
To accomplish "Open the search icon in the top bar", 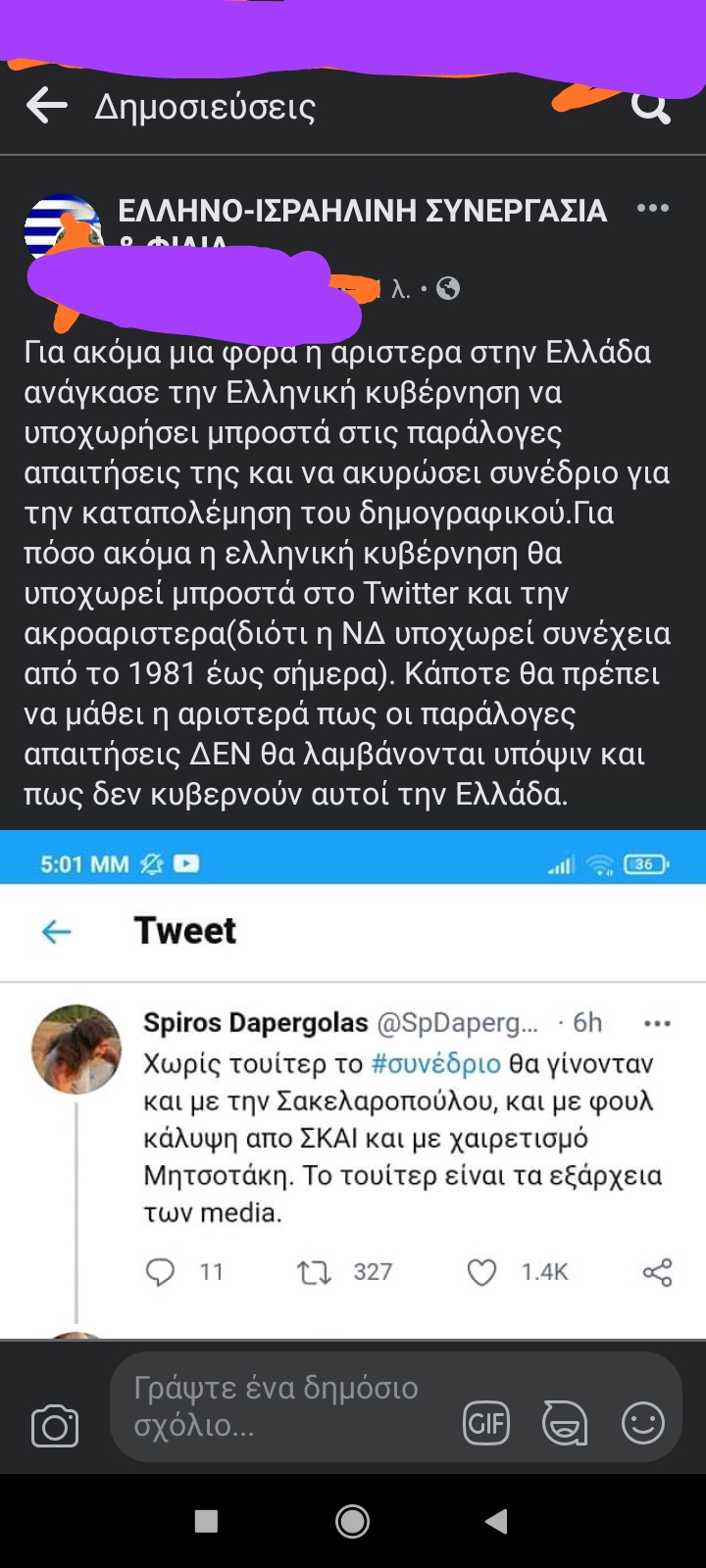I will tap(650, 105).
